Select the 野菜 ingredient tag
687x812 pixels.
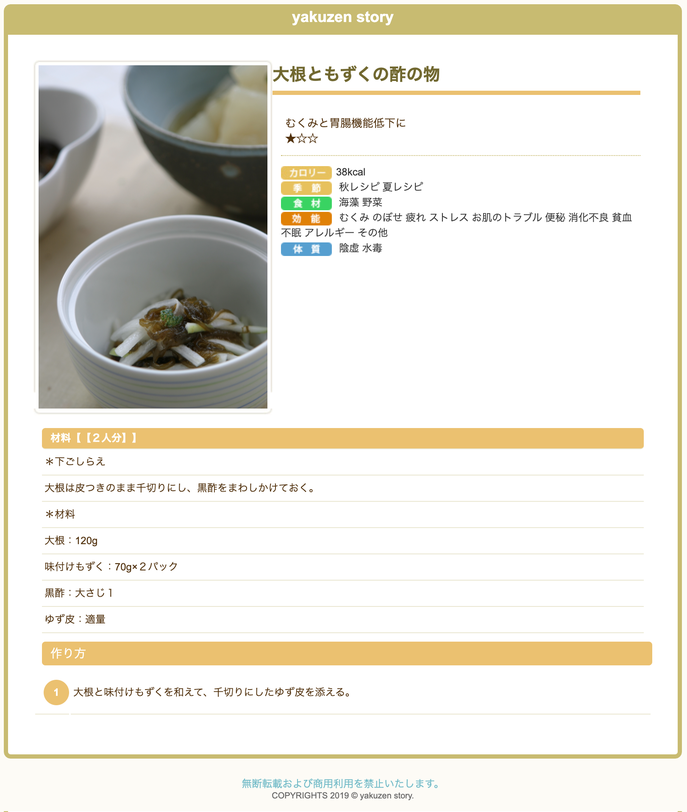click(x=372, y=202)
